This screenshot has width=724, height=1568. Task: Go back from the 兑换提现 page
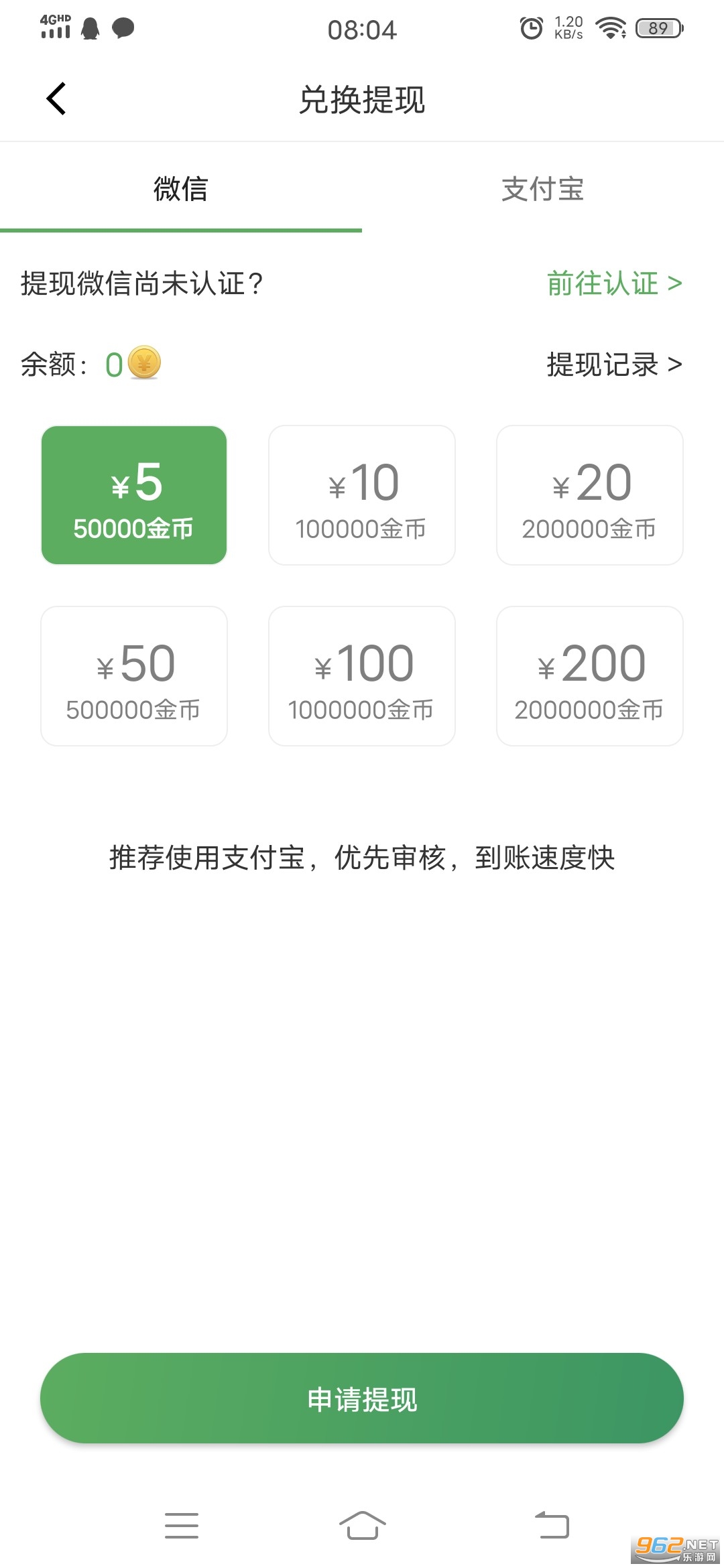[56, 99]
